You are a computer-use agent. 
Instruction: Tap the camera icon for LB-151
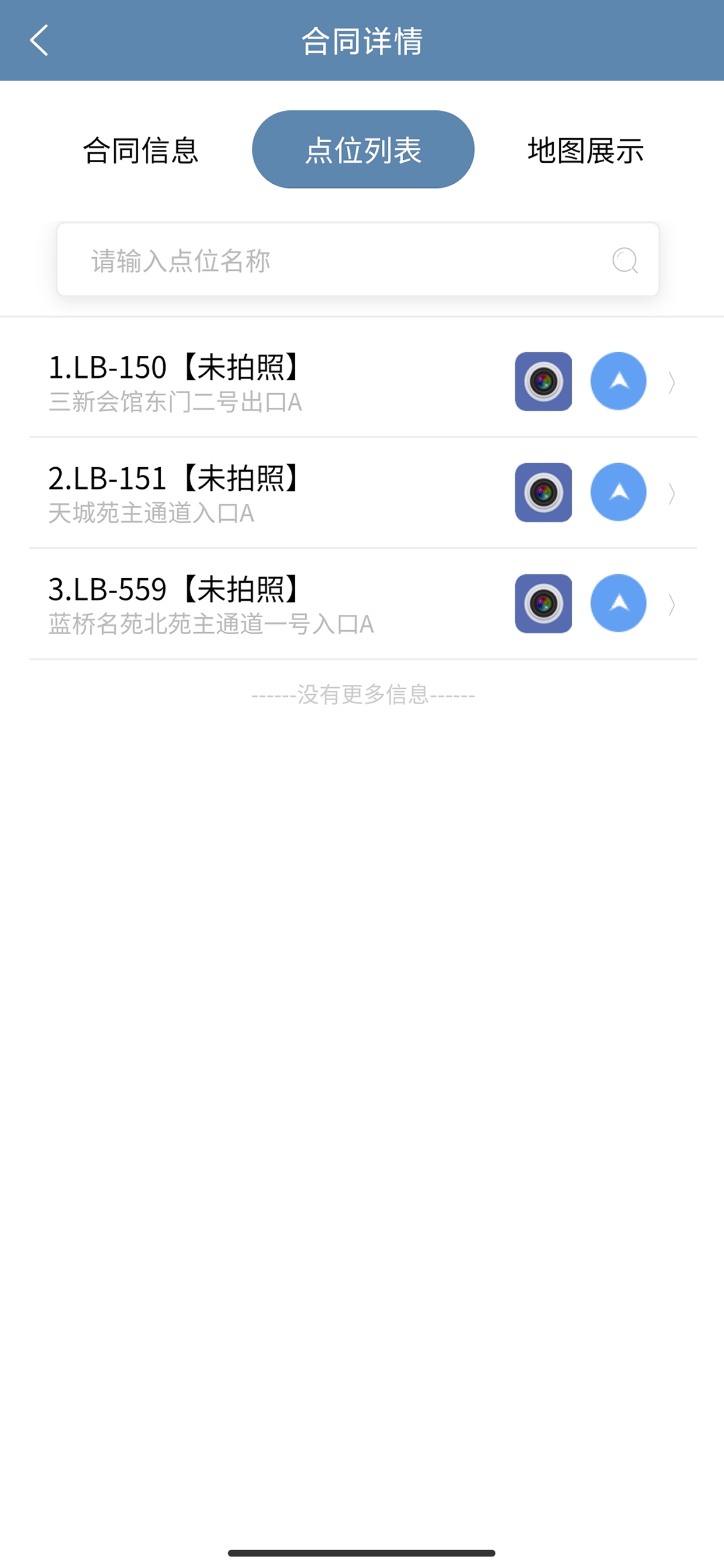[x=543, y=492]
